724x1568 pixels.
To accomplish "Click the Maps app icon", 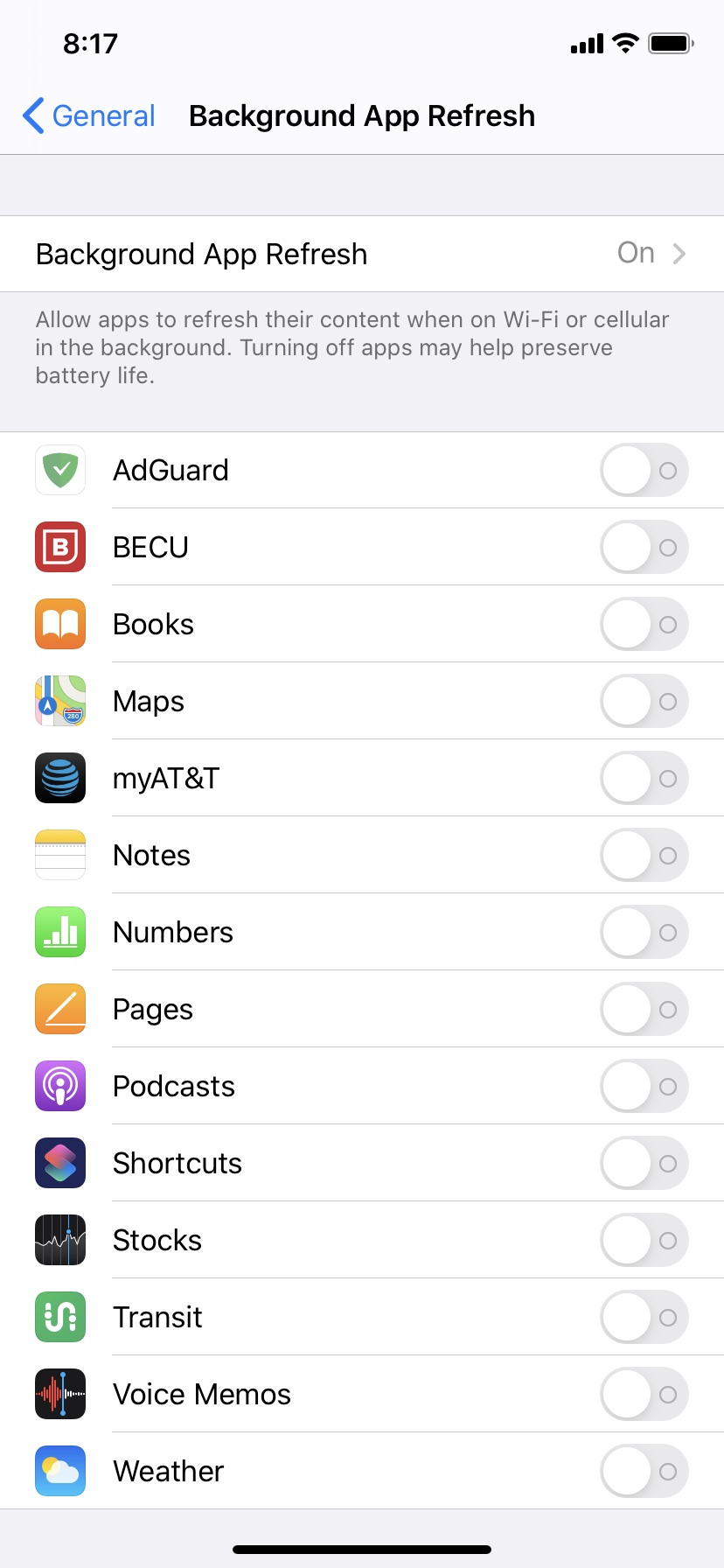I will click(x=59, y=701).
